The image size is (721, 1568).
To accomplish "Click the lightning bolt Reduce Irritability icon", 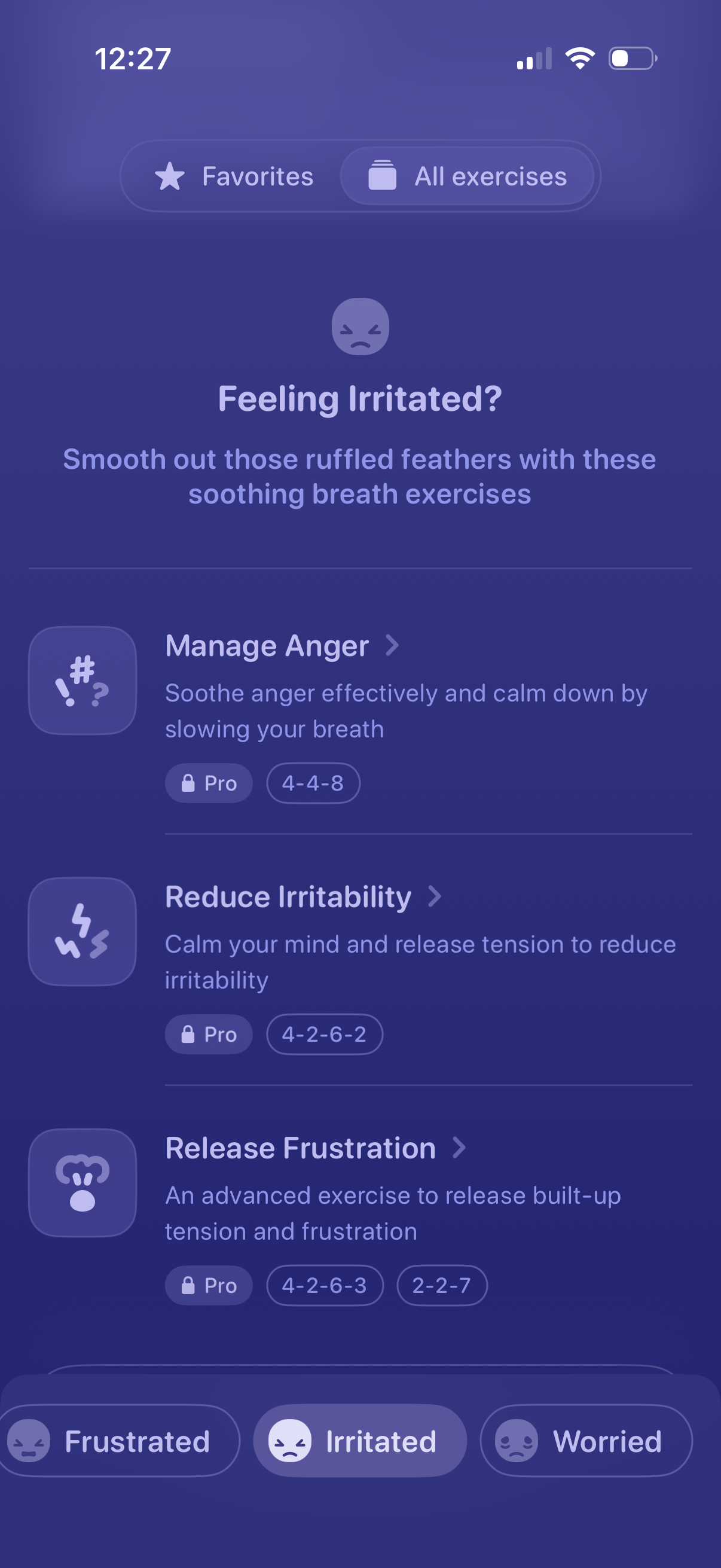I will pyautogui.click(x=82, y=931).
